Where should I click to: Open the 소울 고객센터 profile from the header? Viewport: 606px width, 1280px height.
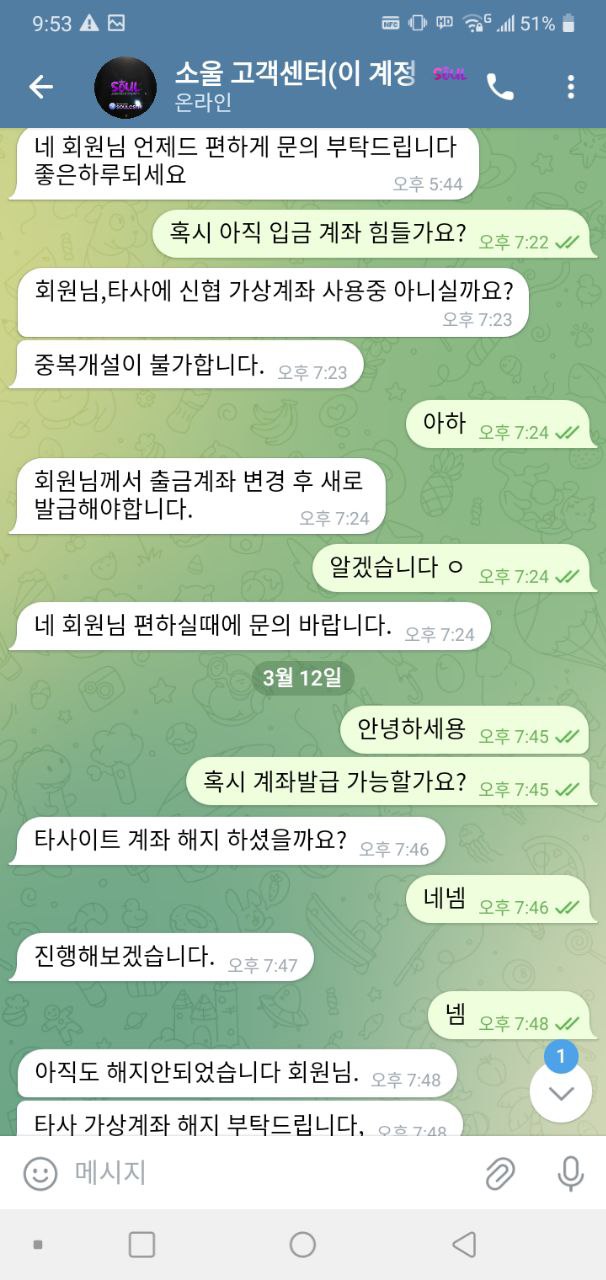click(290, 87)
